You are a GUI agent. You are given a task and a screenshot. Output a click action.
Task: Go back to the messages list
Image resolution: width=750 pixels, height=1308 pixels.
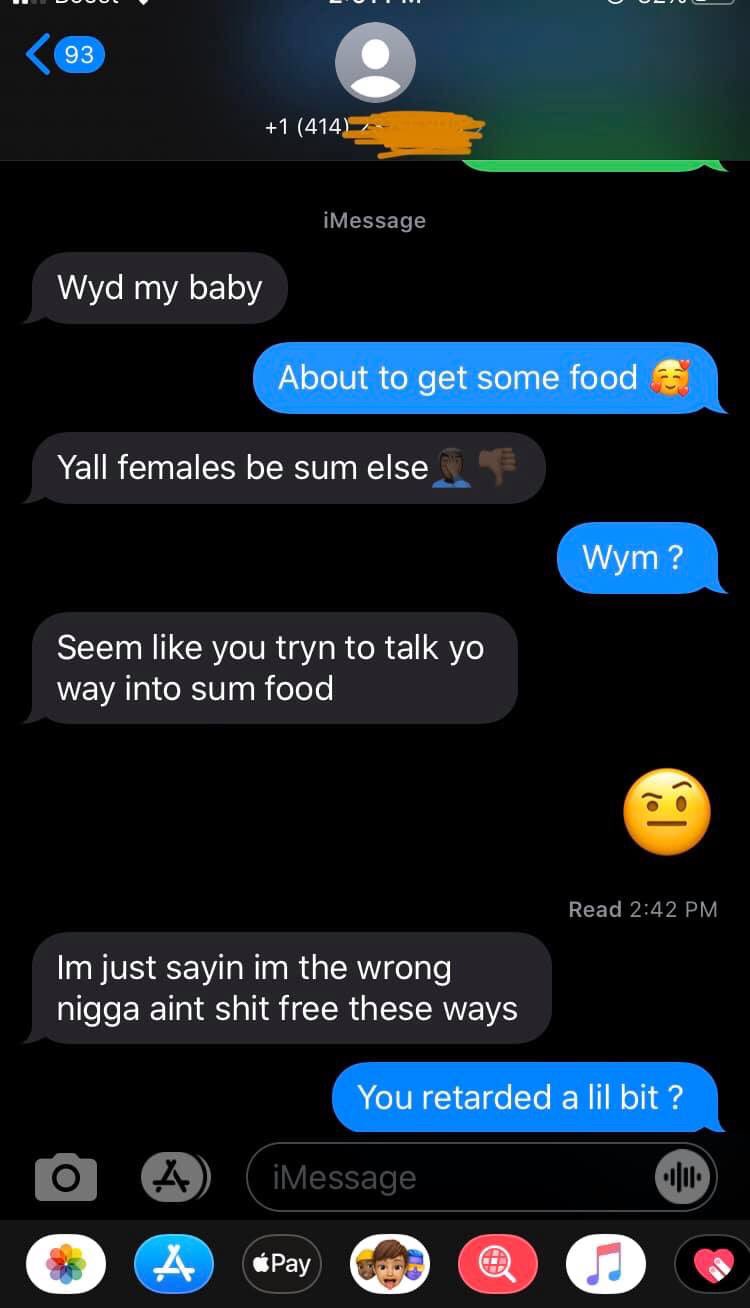(x=62, y=55)
